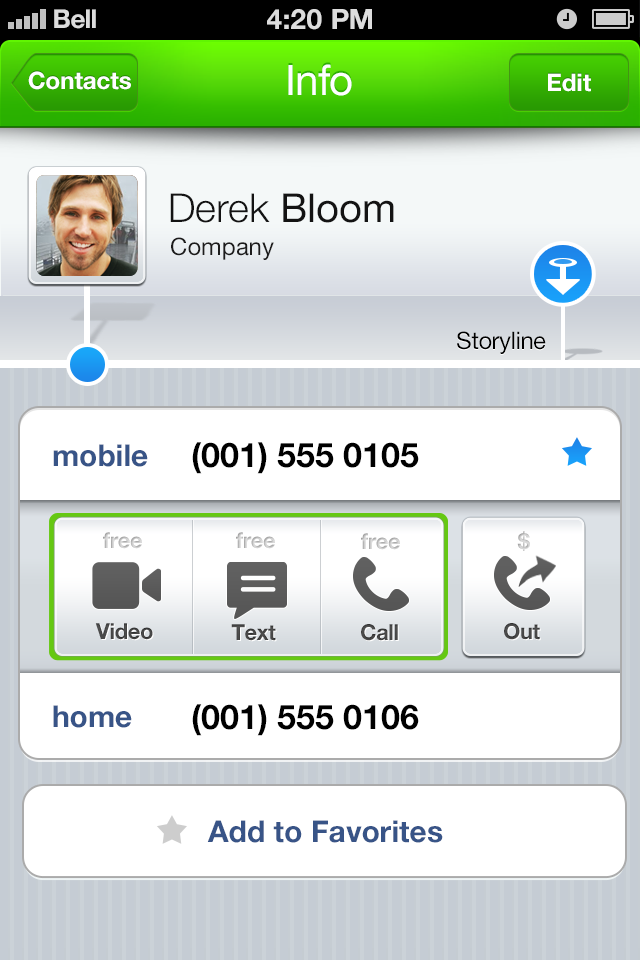Toggle the blue star on mobile number
Image resolution: width=640 pixels, height=960 pixels.
pos(577,455)
